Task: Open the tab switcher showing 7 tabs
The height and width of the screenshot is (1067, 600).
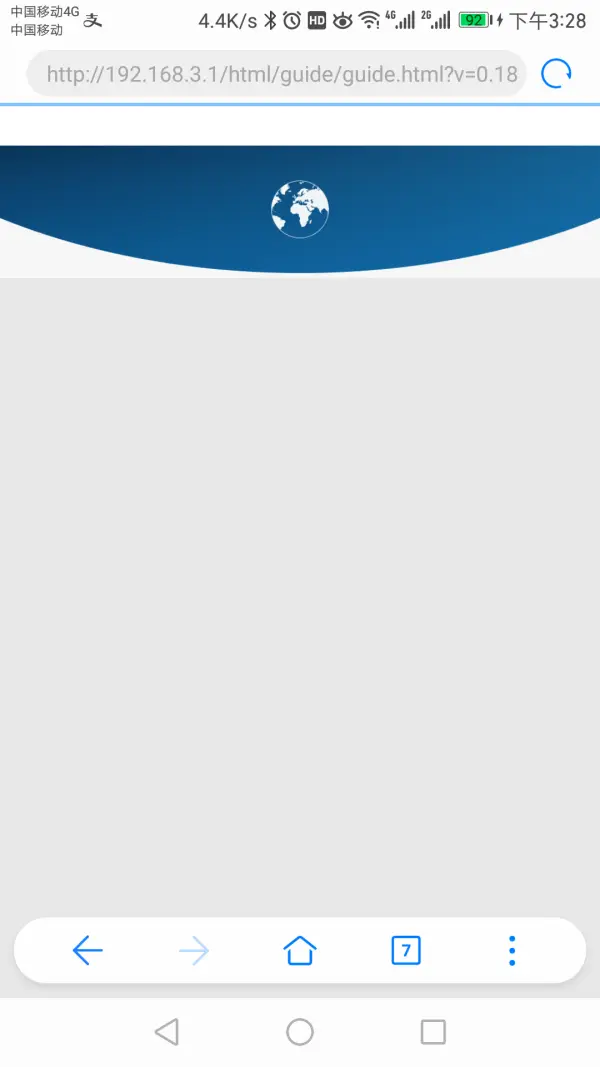Action: 406,950
